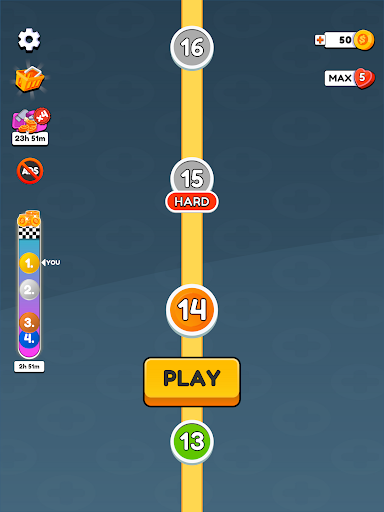Viewport: 384px width, 512px height.
Task: Open the x4 bundle offer
Action: [x=31, y=126]
